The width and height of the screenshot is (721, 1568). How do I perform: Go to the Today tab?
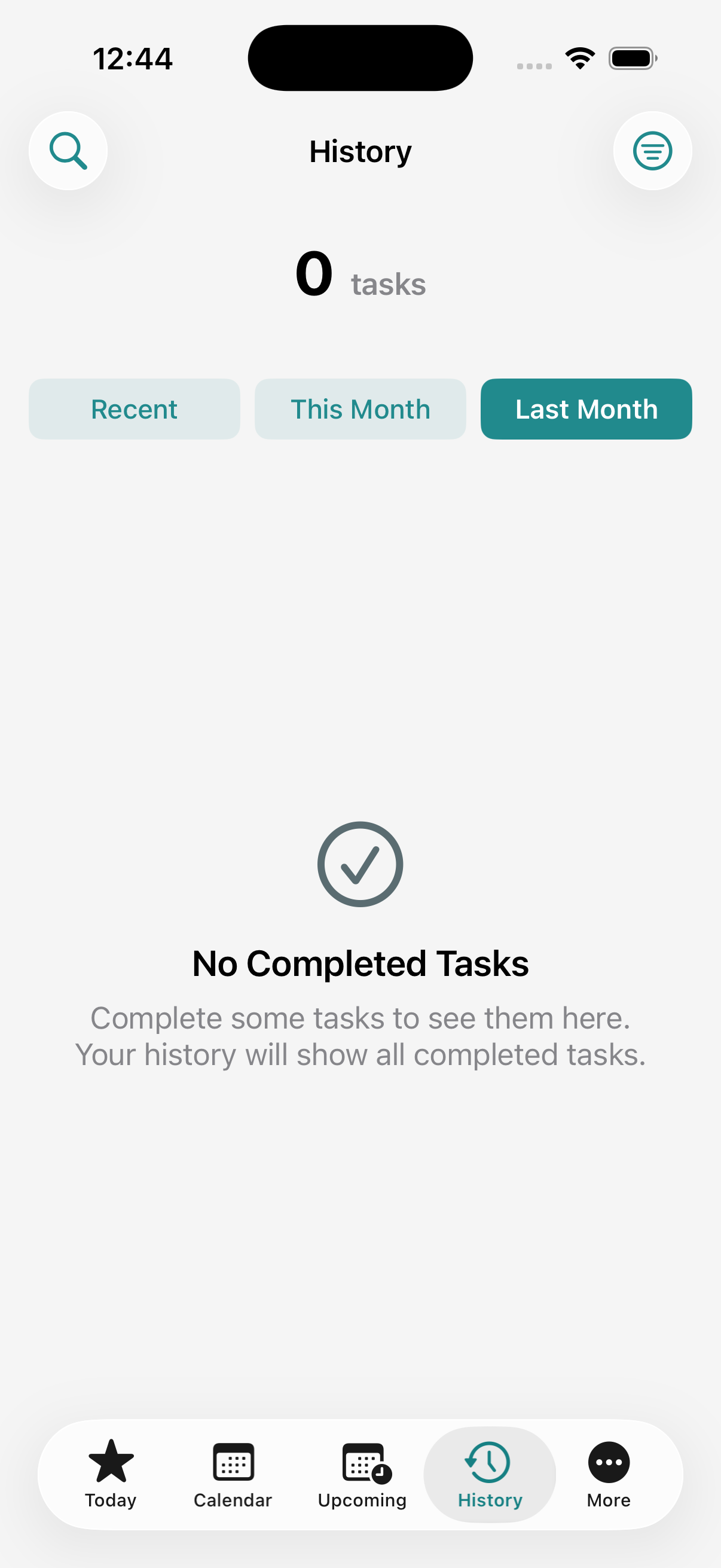point(111,1473)
